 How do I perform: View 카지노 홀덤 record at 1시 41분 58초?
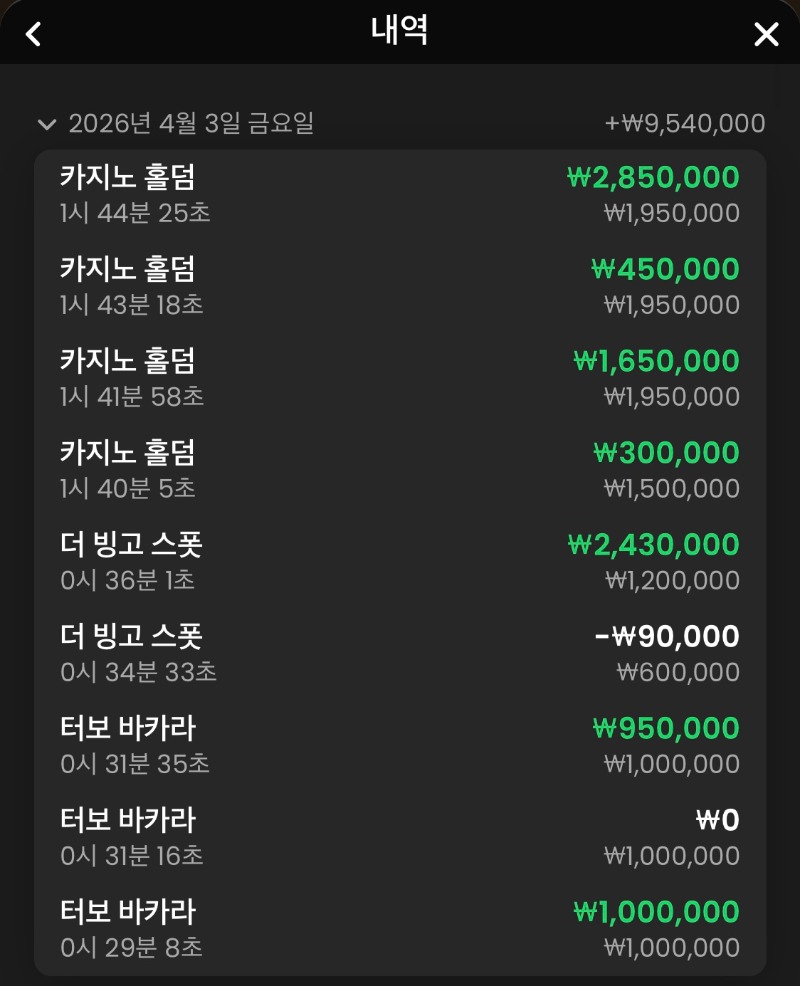click(x=400, y=378)
